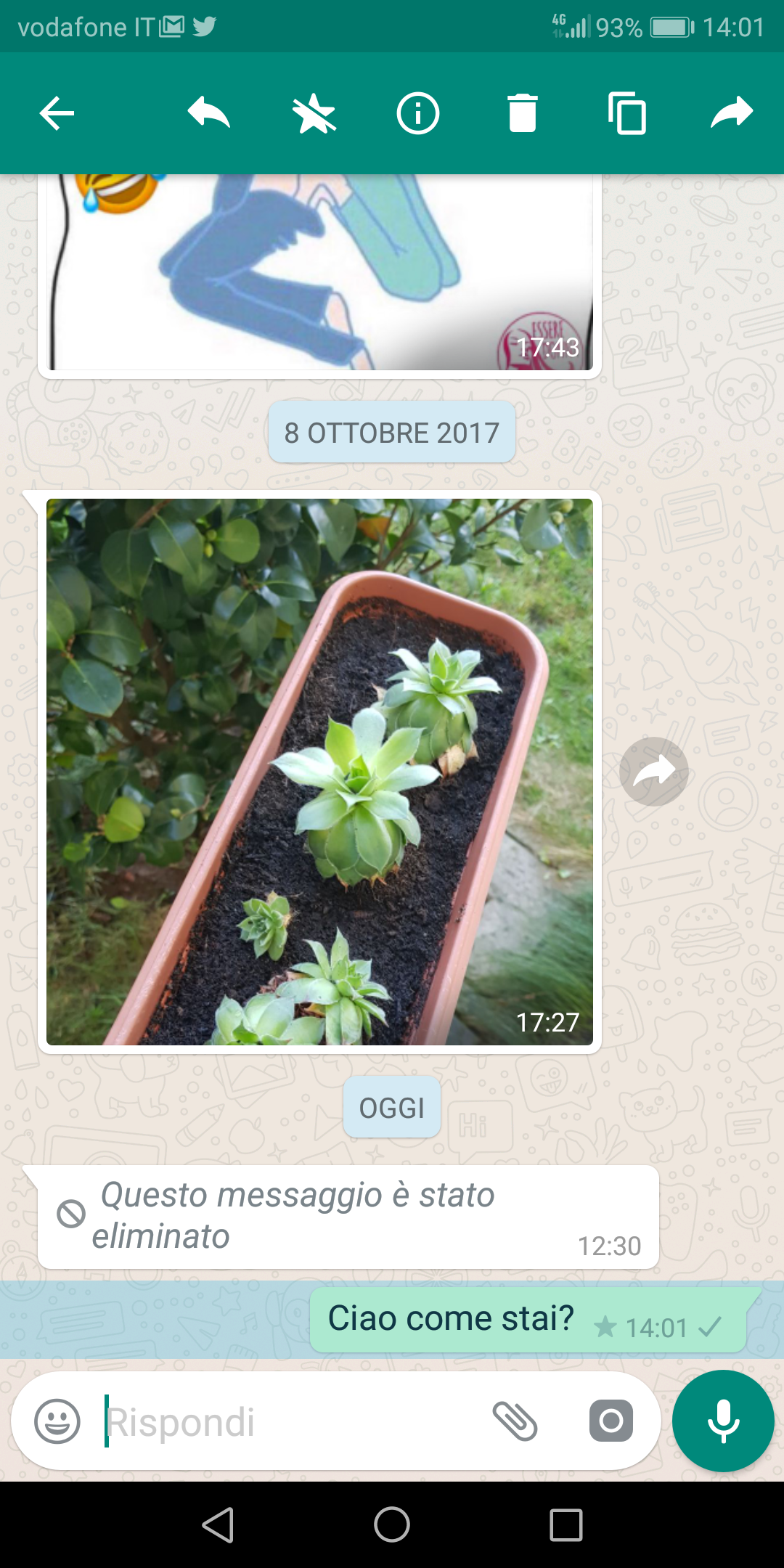This screenshot has width=784, height=1568.
Task: Copy the selected message
Action: [x=627, y=113]
